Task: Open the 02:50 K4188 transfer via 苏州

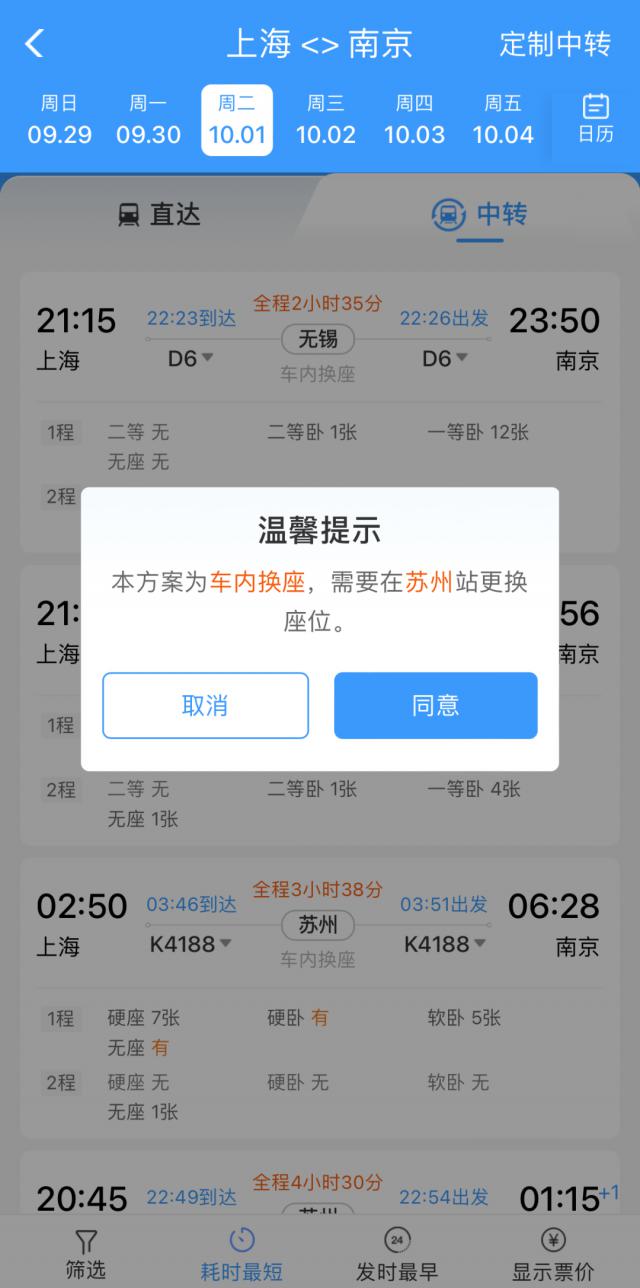Action: 318,925
